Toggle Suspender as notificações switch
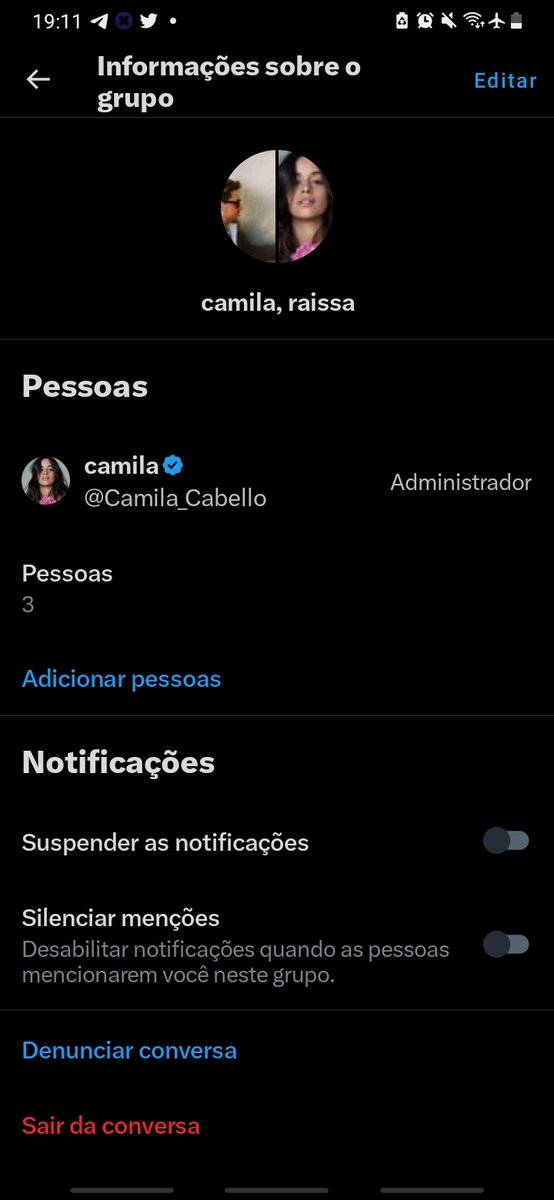The image size is (554, 1200). pos(506,841)
